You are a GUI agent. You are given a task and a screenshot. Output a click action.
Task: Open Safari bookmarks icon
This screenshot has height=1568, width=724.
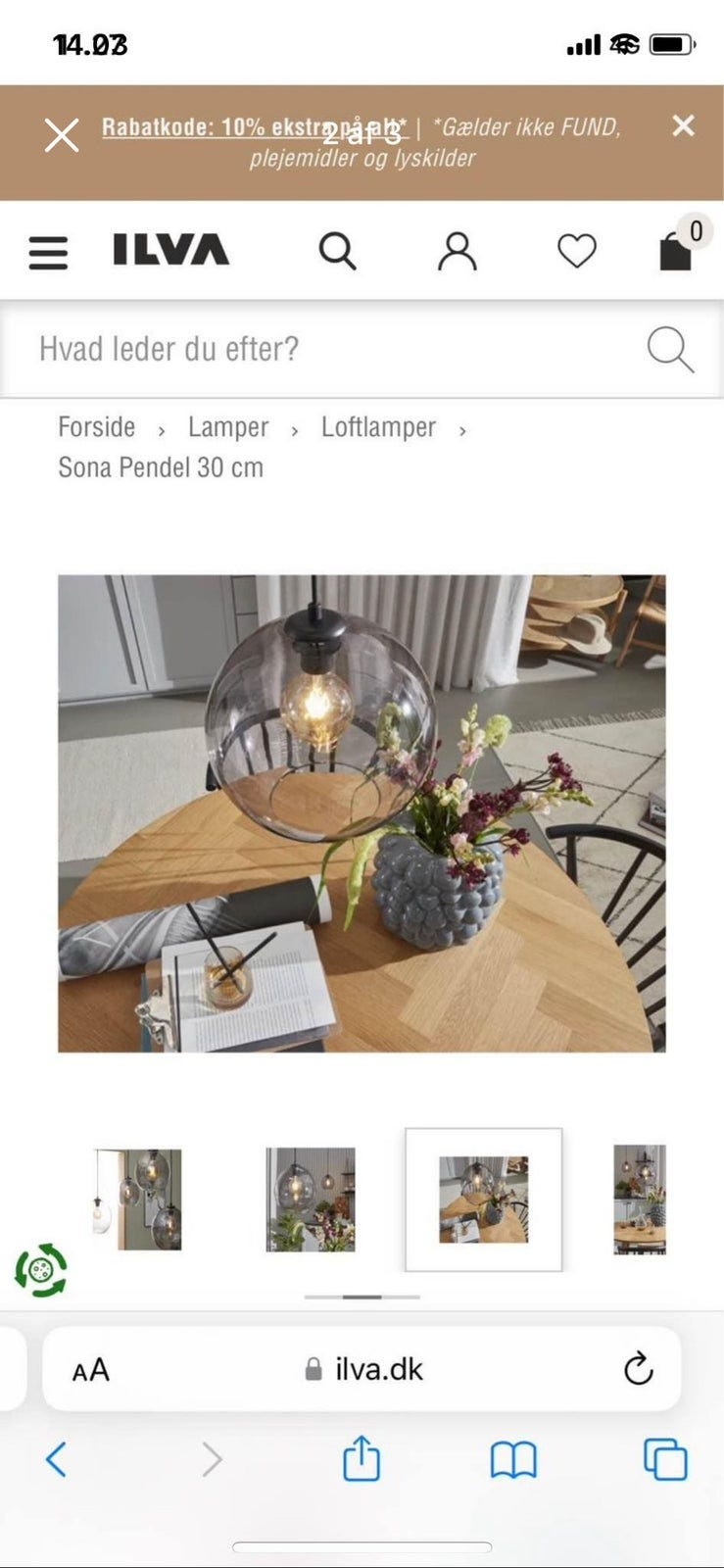pos(511,1458)
